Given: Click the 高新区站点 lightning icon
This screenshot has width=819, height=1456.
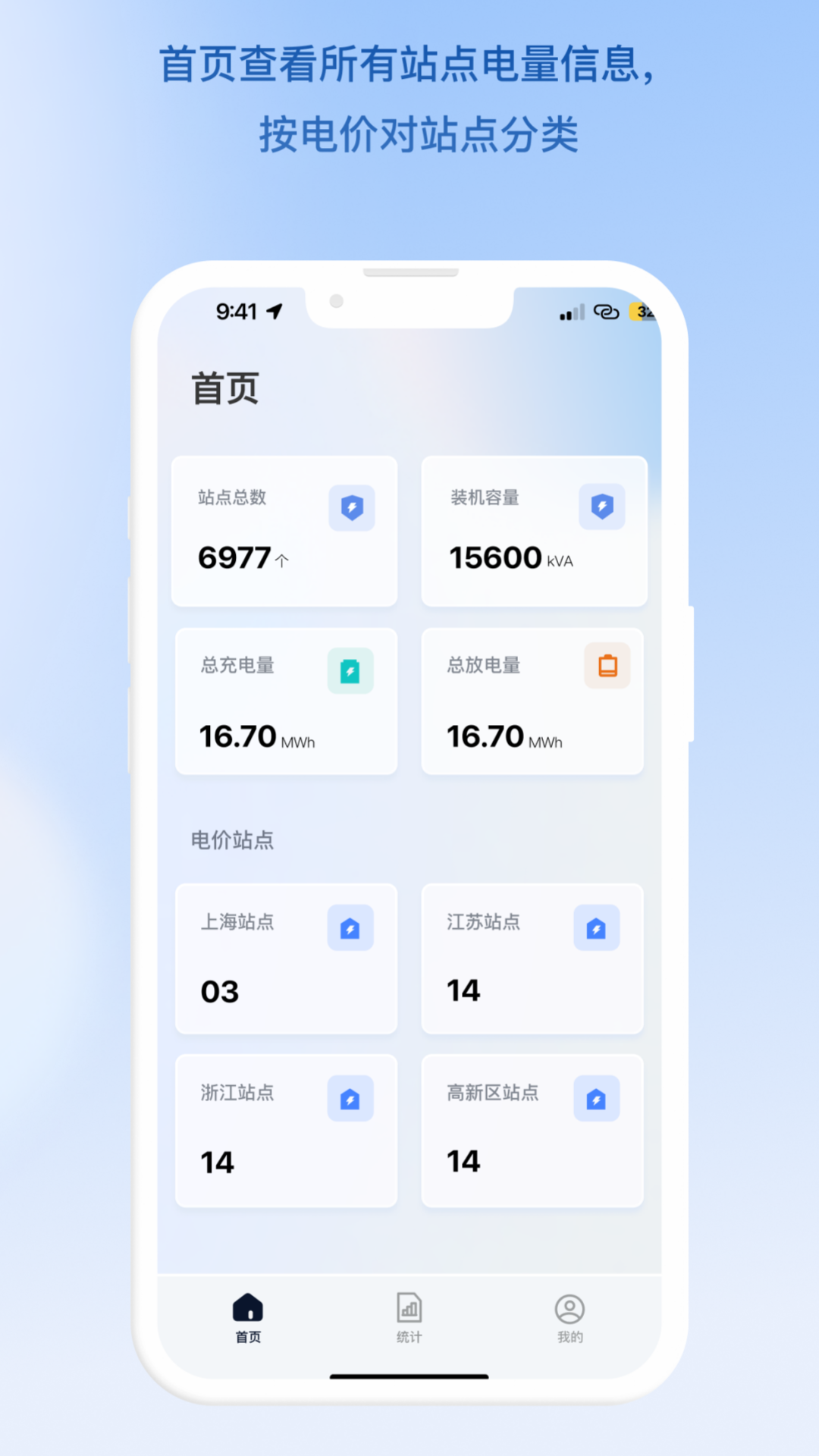Looking at the screenshot, I should (x=597, y=1097).
